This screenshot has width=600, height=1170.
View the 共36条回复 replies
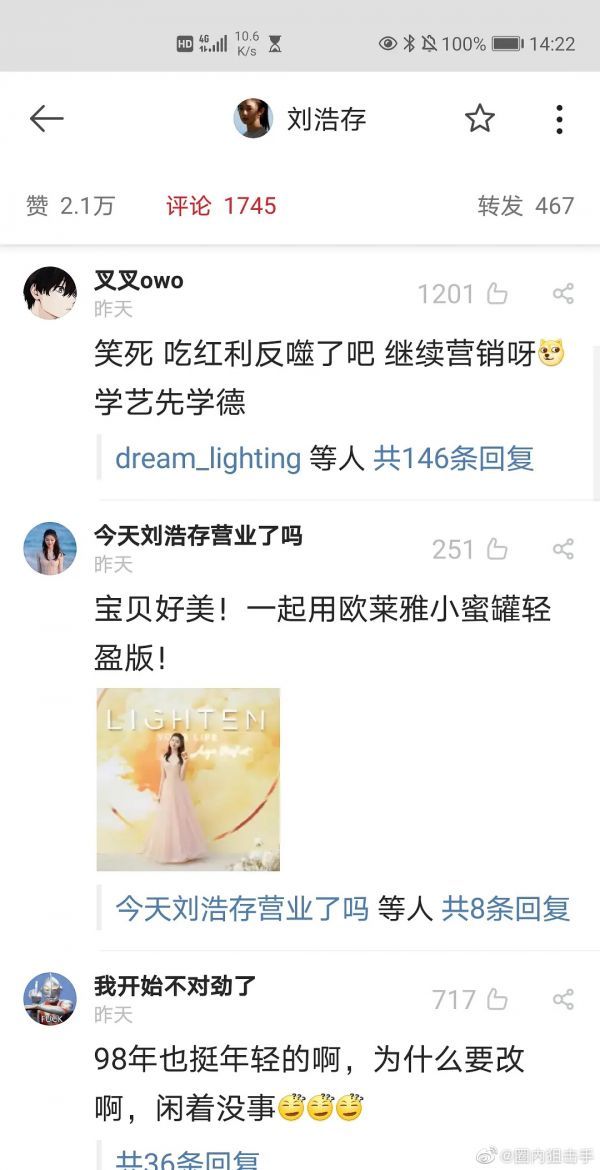187,1159
